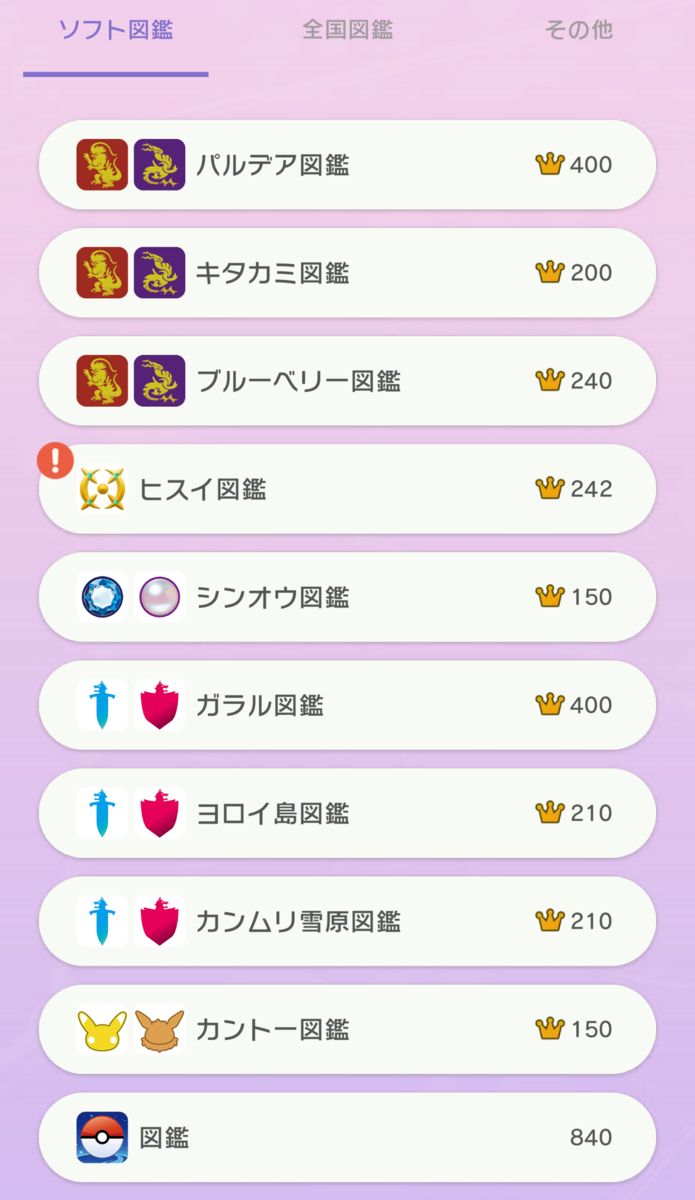Switch to the 全国図鑑 tab
Viewport: 695px width, 1200px height.
(x=347, y=30)
